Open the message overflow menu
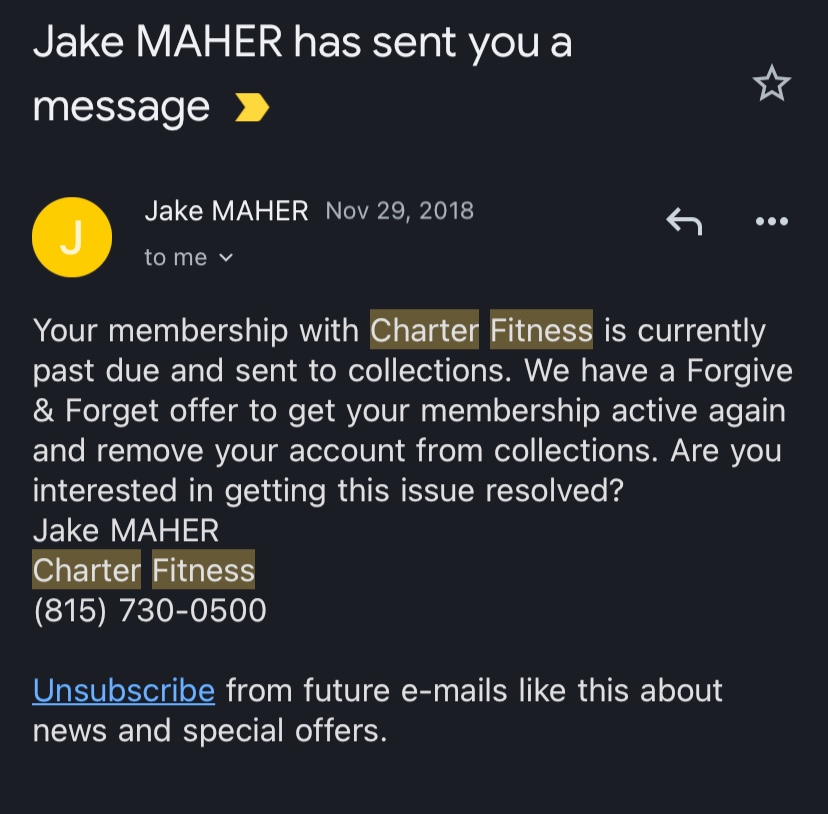Image resolution: width=828 pixels, height=814 pixels. pos(771,222)
